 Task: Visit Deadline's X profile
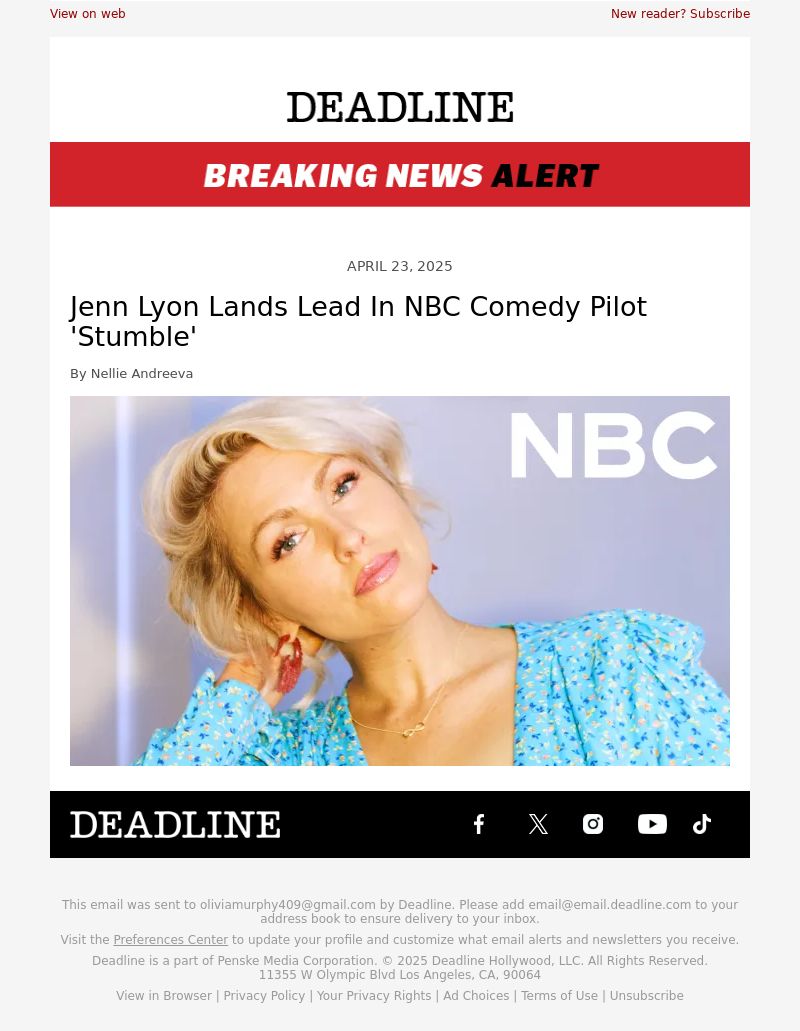[538, 824]
